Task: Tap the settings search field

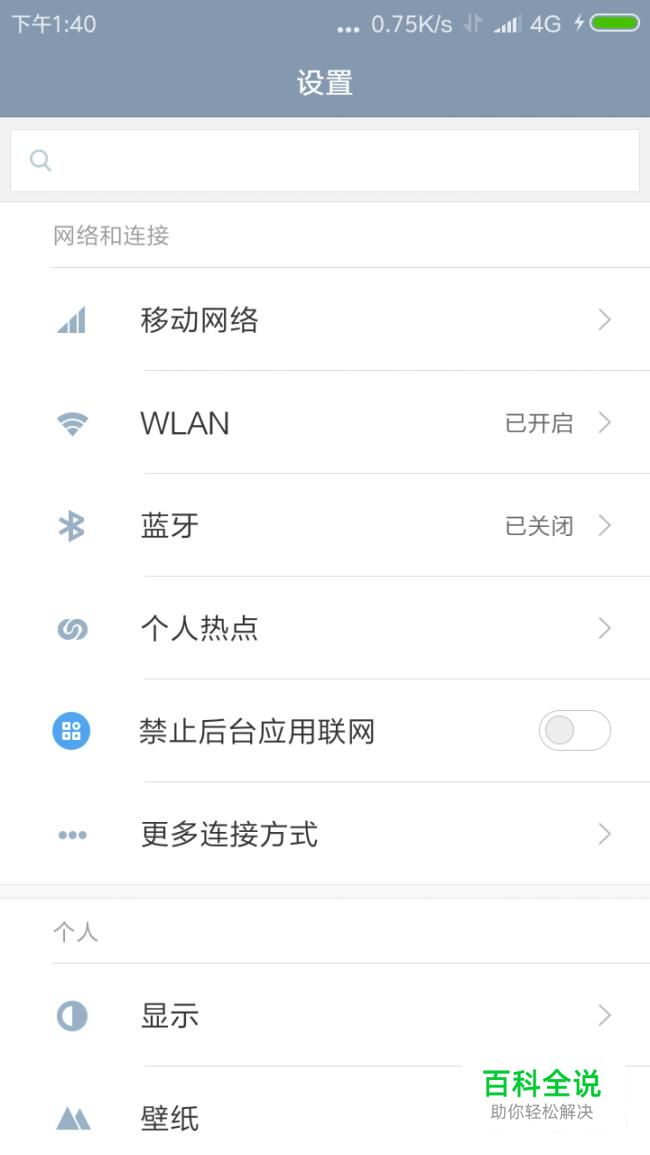Action: coord(325,160)
